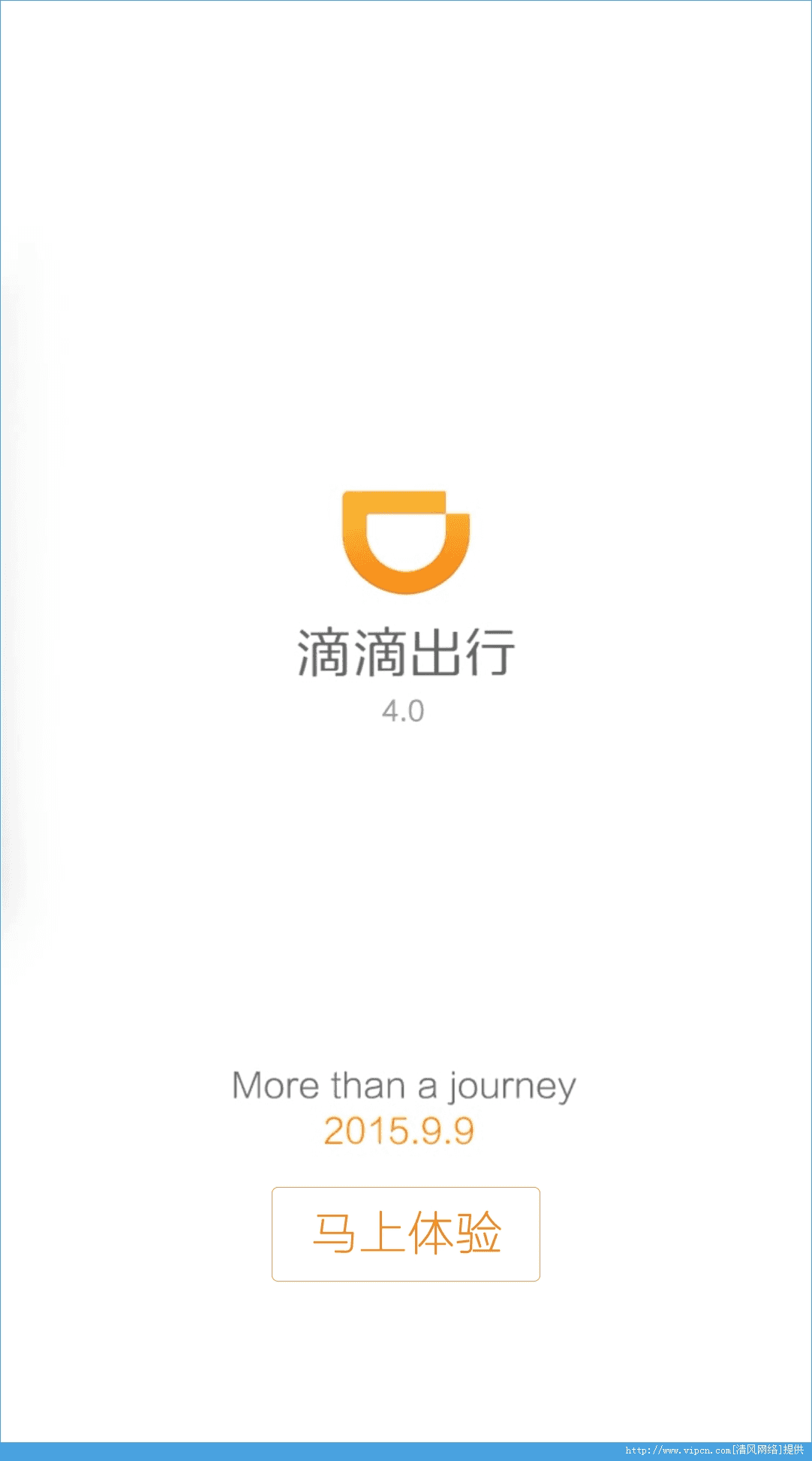Tap the 马上体验 button
Screen dimensions: 812x1461
(x=405, y=1234)
